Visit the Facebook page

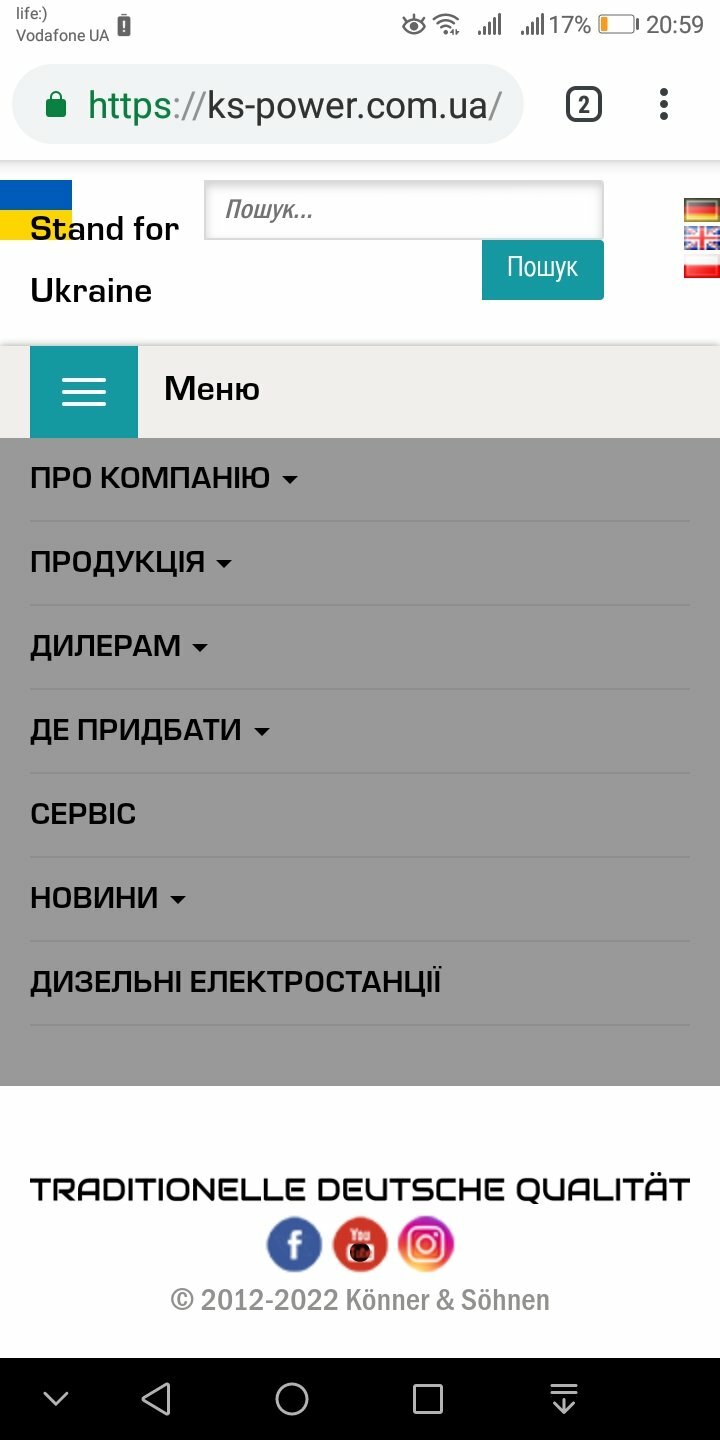pyautogui.click(x=294, y=1244)
